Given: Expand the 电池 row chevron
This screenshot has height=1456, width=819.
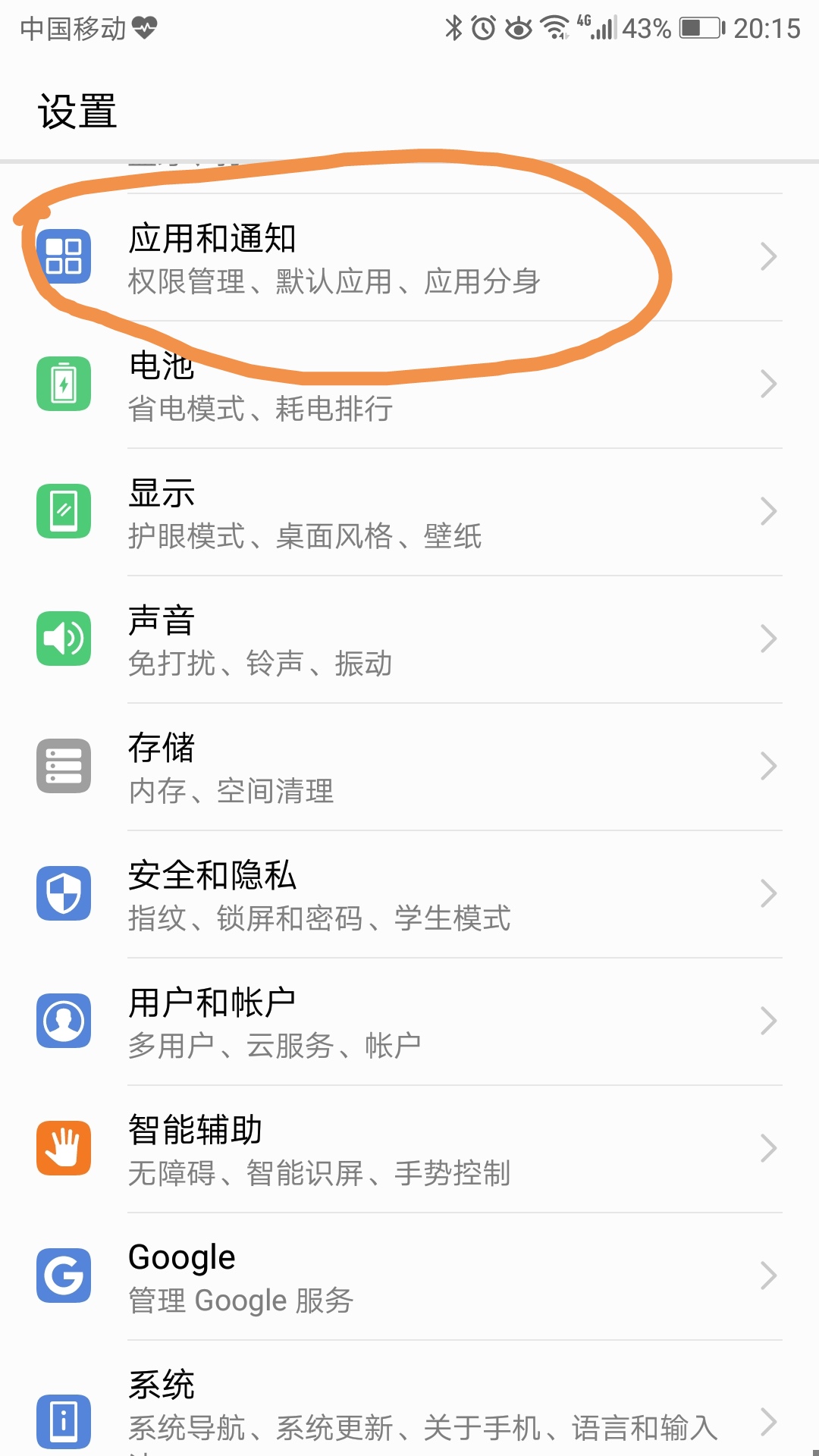Looking at the screenshot, I should coord(767,385).
